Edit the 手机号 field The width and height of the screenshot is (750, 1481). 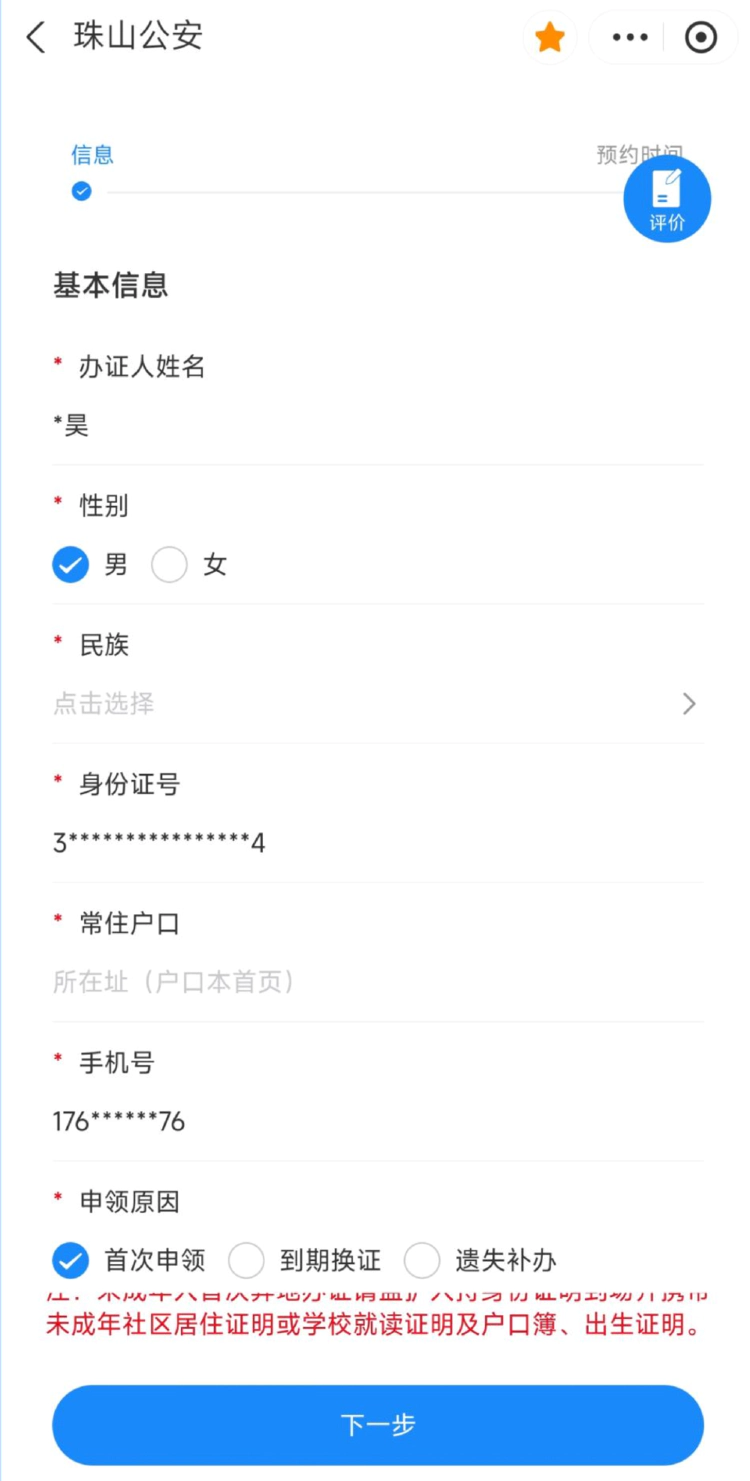tap(377, 1121)
